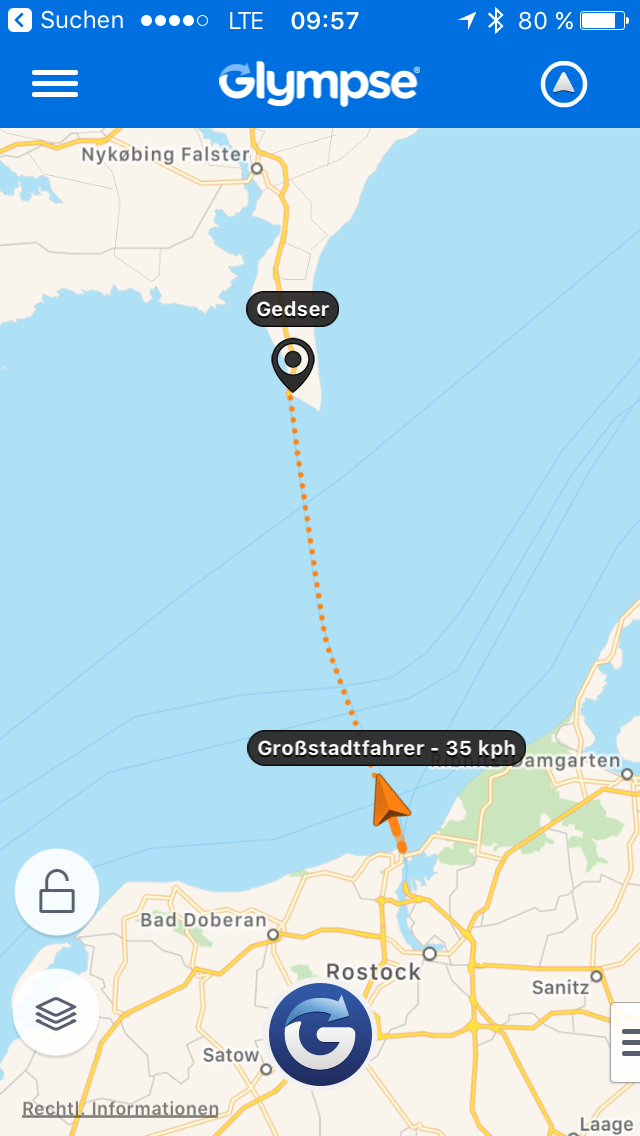
Task: Select the Großstadtfahrer orange arrow marker
Action: pyautogui.click(x=389, y=802)
